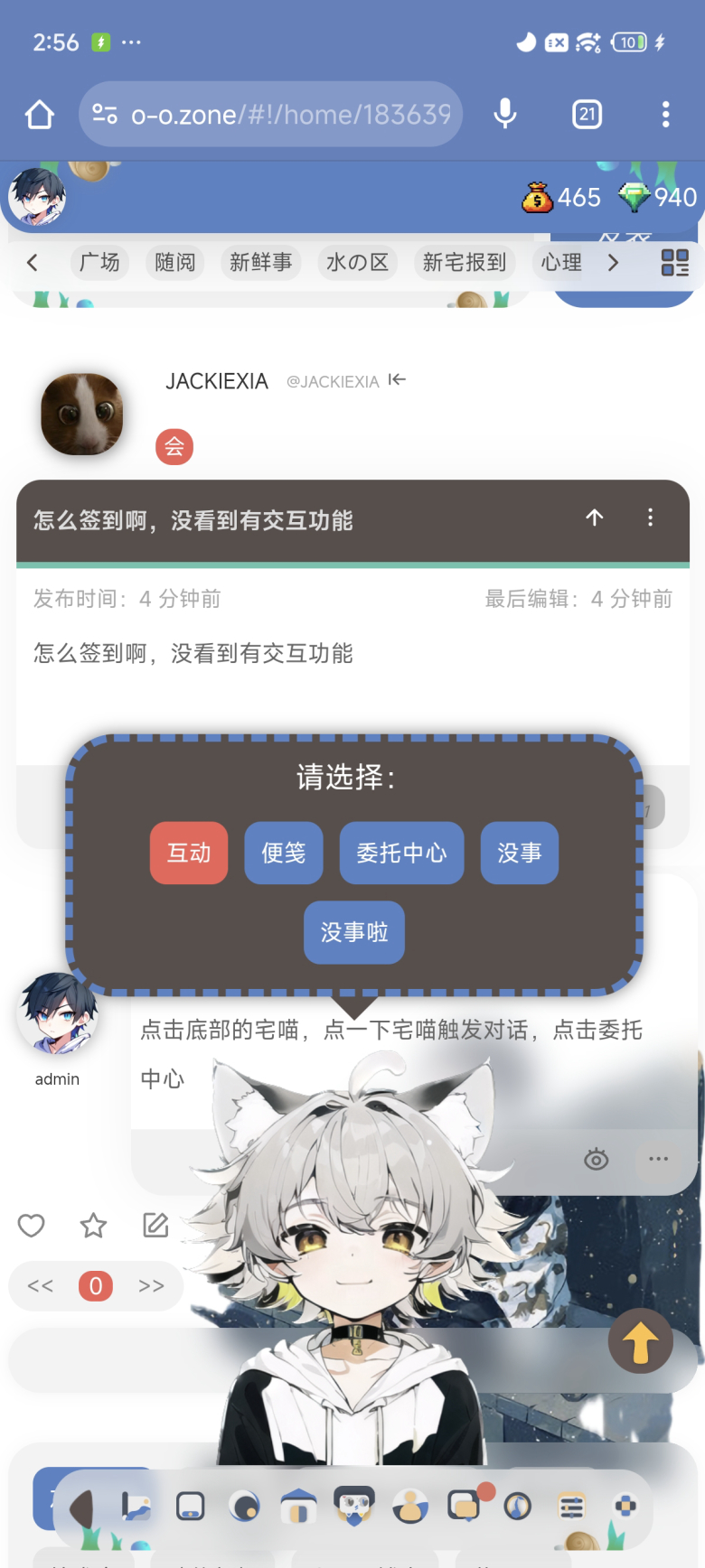Image resolution: width=705 pixels, height=1568 pixels.
Task: Favorite the post with the star icon
Action: [x=93, y=1226]
